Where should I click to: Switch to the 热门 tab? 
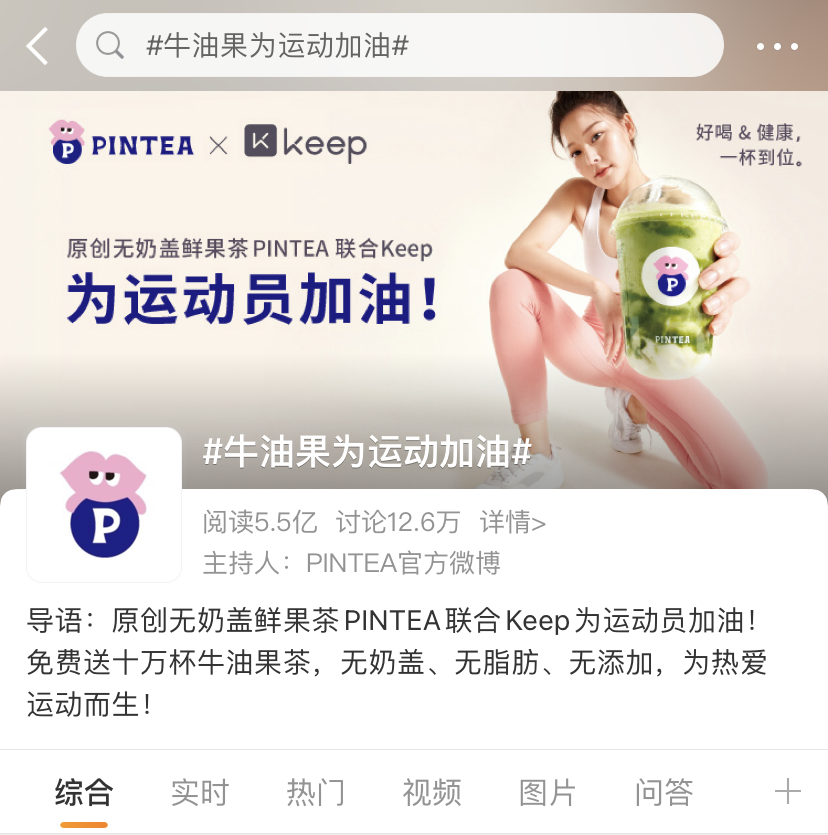[x=316, y=793]
